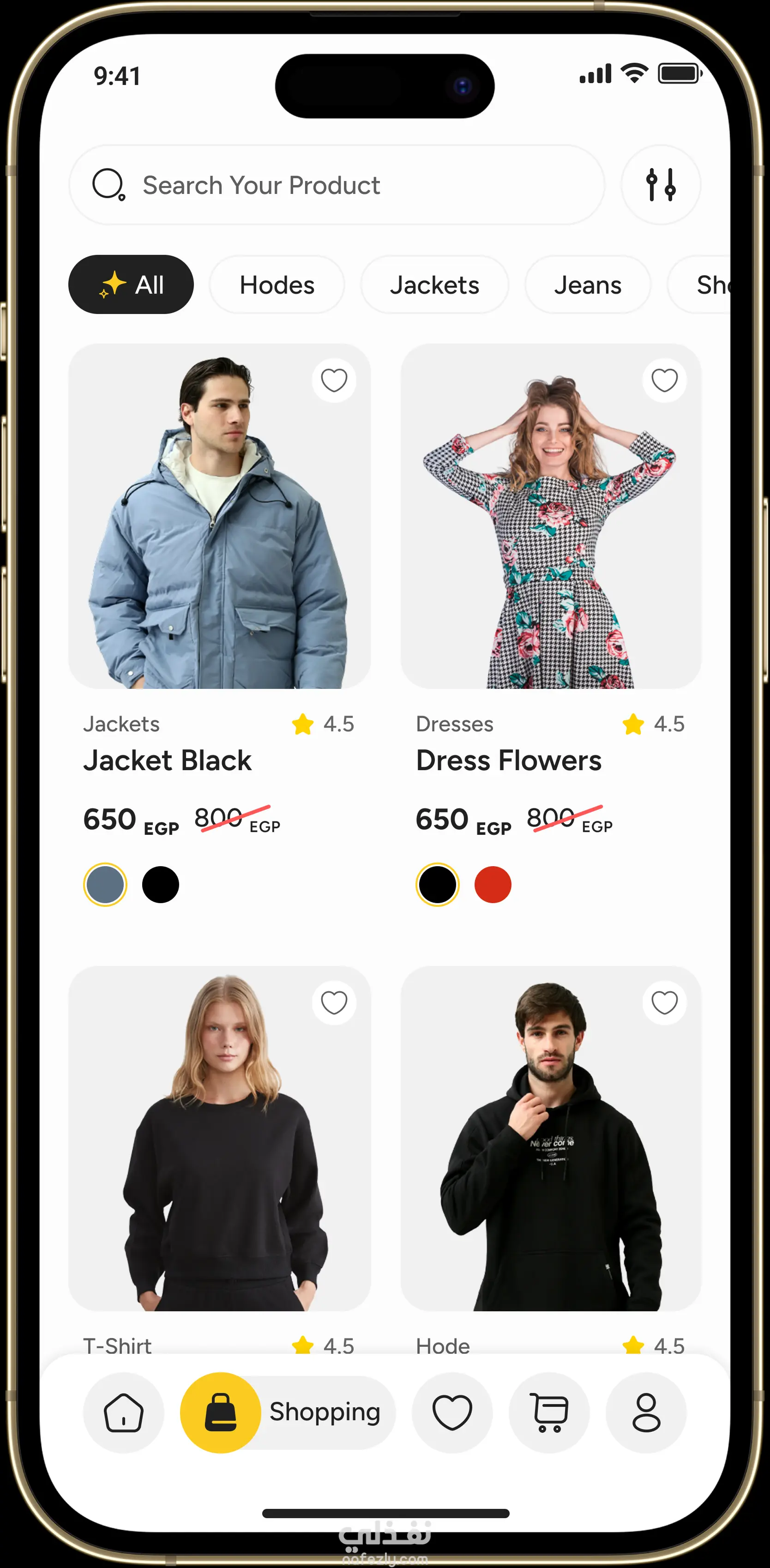The width and height of the screenshot is (770, 1568).
Task: Open the shopping cart tab
Action: (549, 1412)
